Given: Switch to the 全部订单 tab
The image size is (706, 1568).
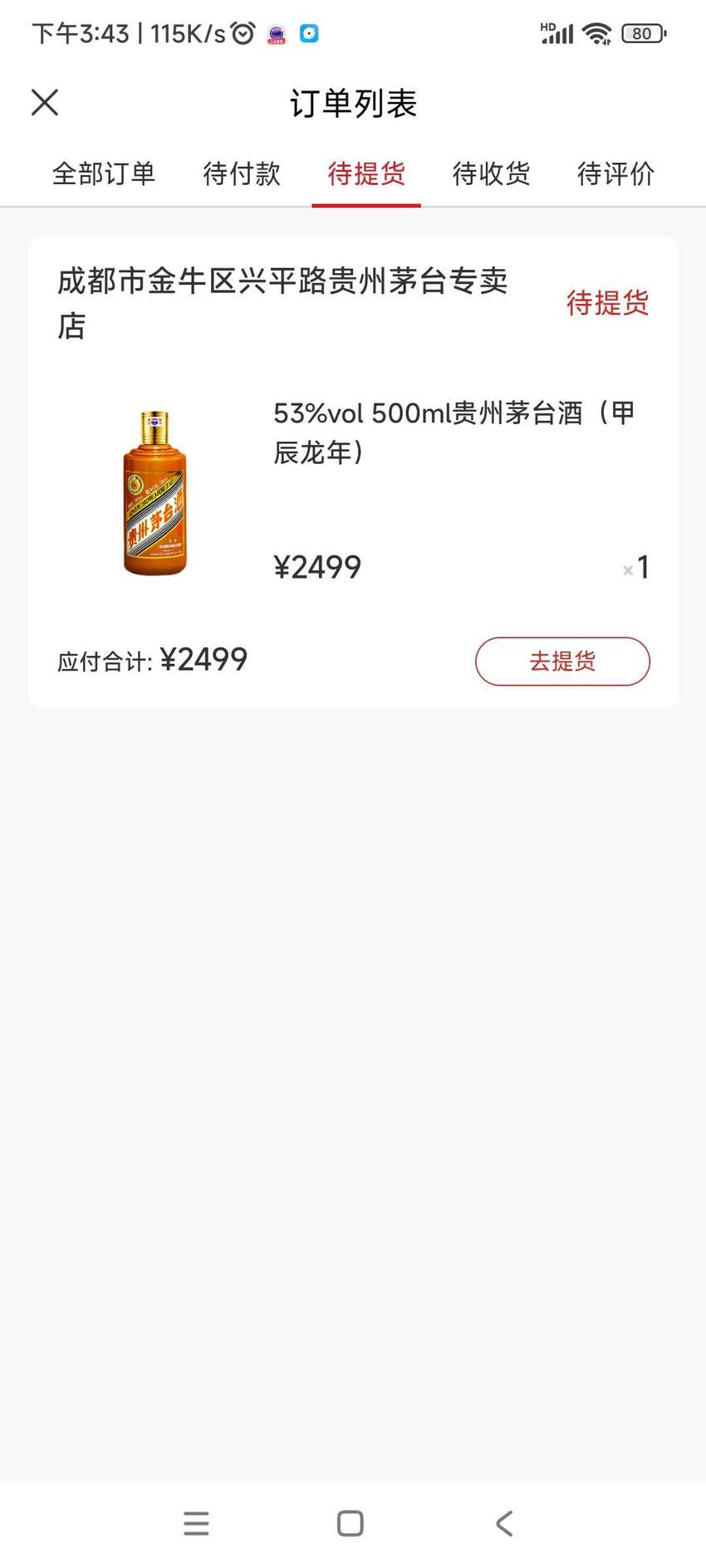Looking at the screenshot, I should (104, 173).
